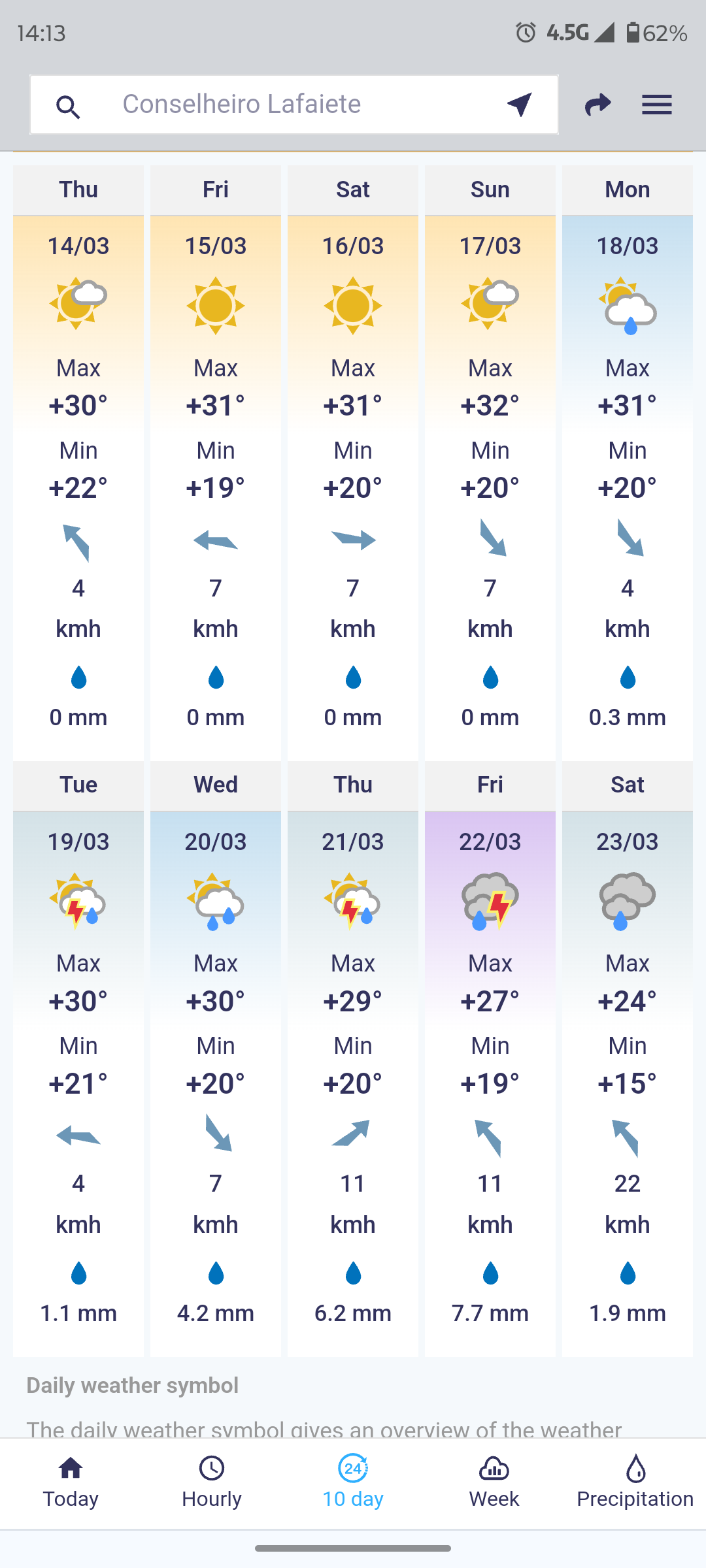The image size is (706, 1568).
Task: Use the current location arrow icon
Action: (520, 105)
